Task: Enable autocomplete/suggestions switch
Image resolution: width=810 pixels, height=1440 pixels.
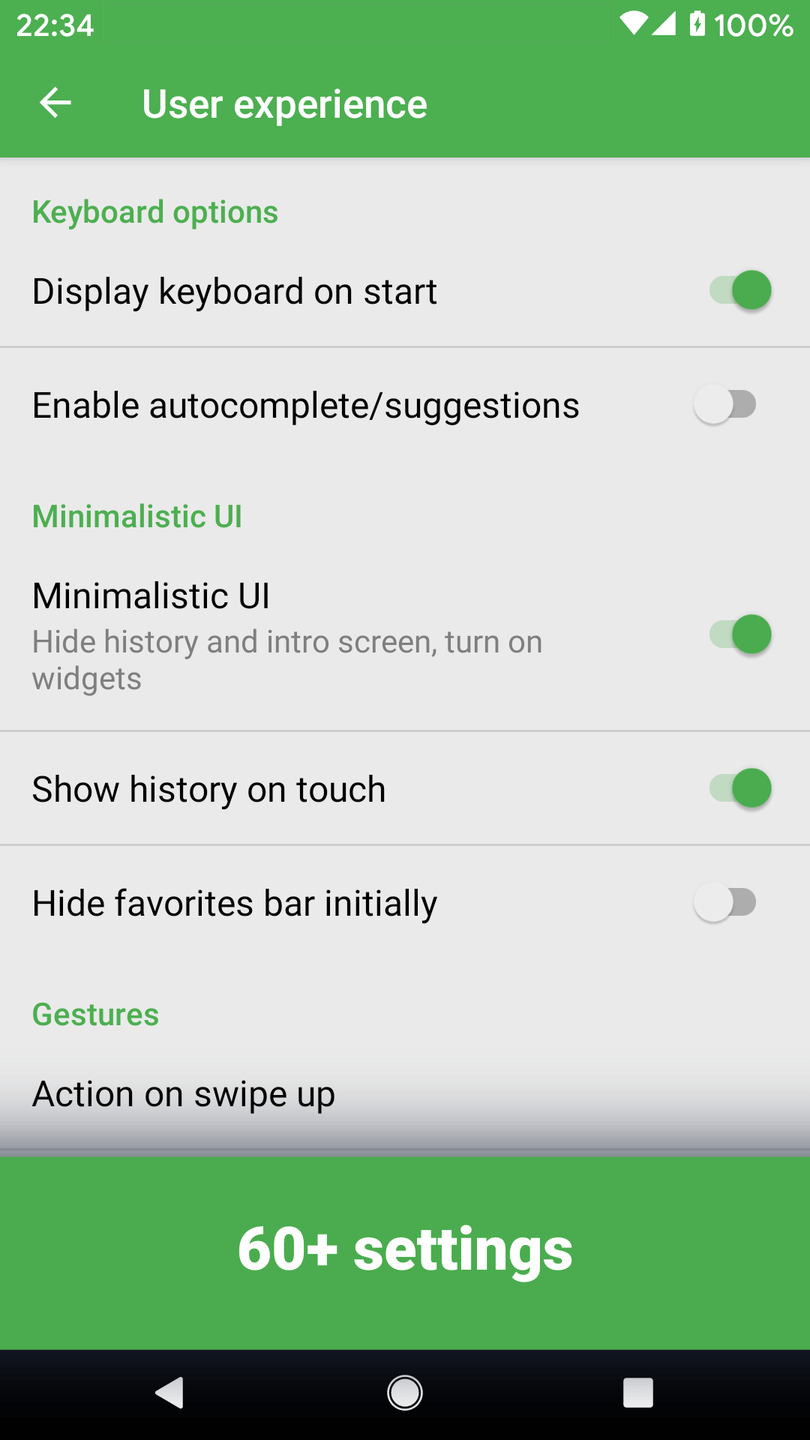Action: (726, 405)
